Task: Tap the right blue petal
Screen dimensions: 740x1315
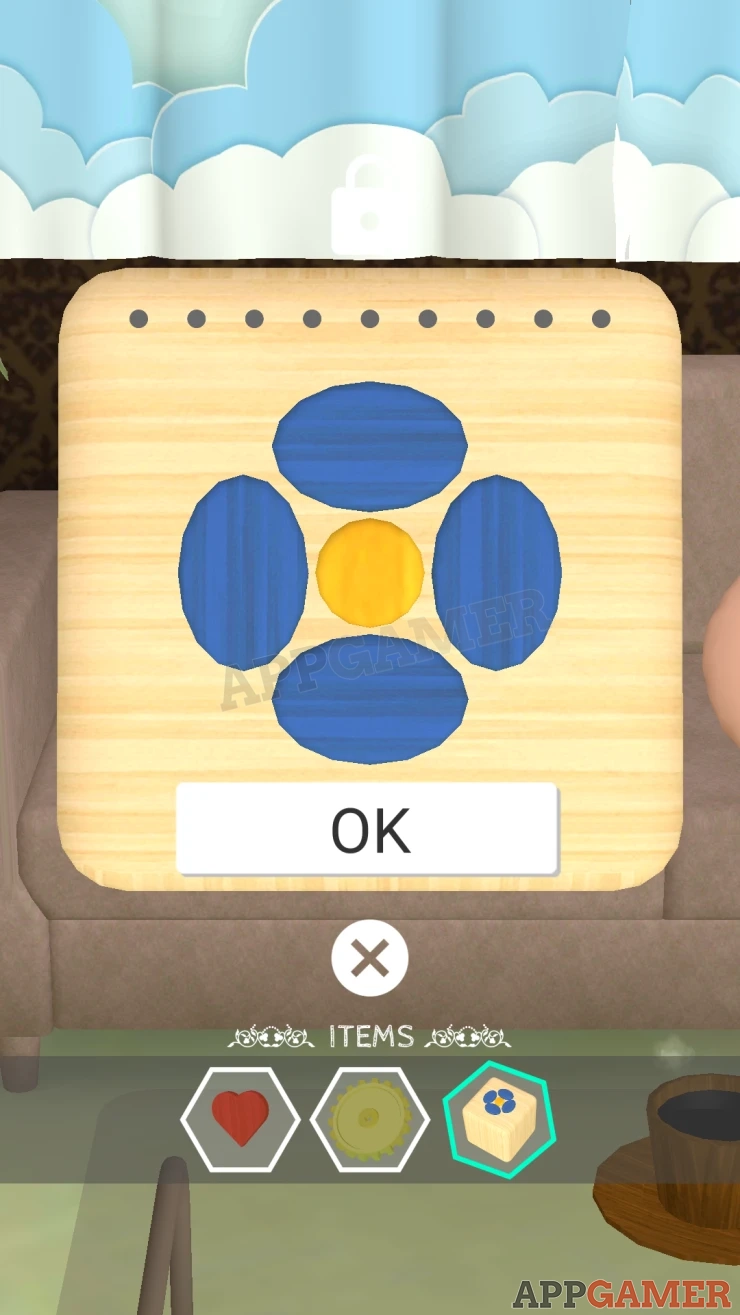Action: (x=497, y=572)
